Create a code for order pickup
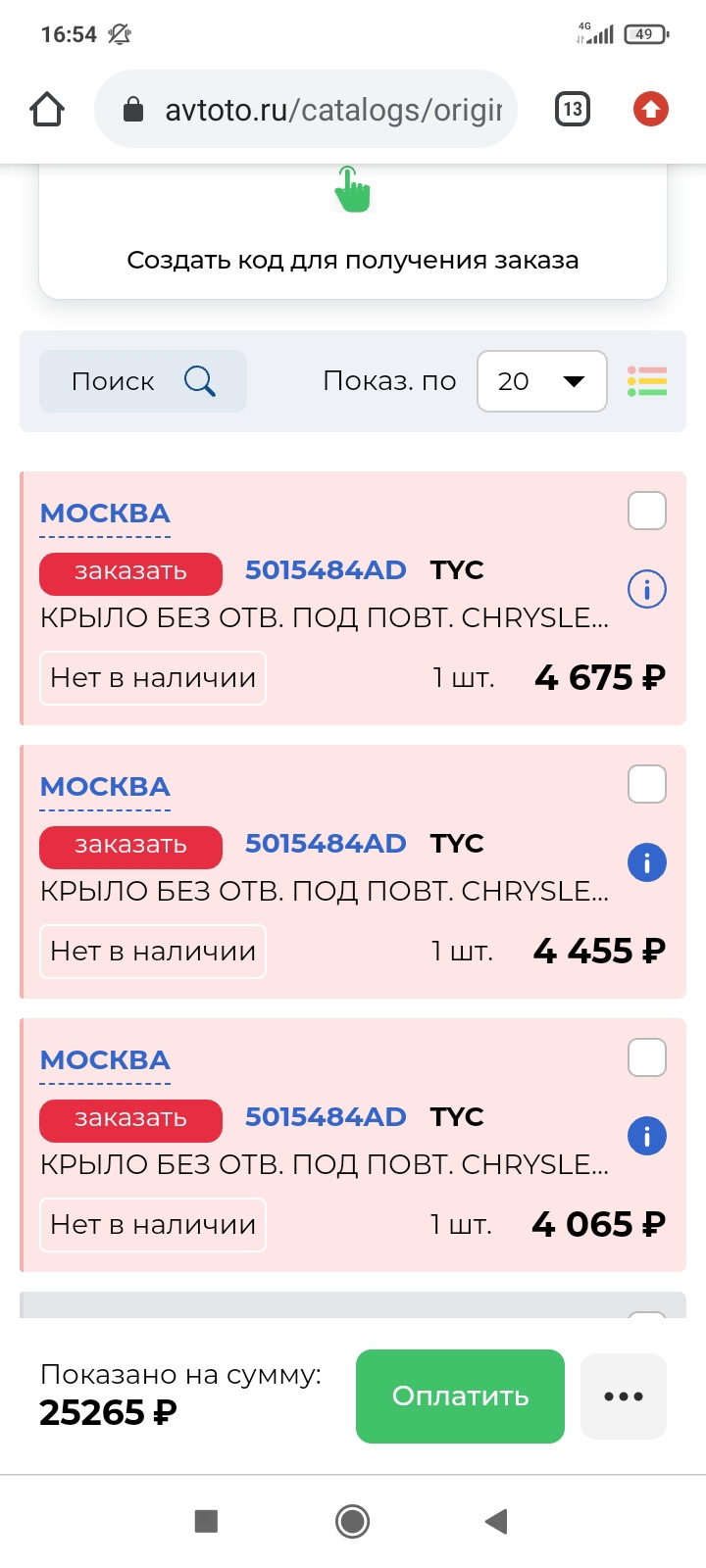The height and width of the screenshot is (1568, 706). [352, 260]
